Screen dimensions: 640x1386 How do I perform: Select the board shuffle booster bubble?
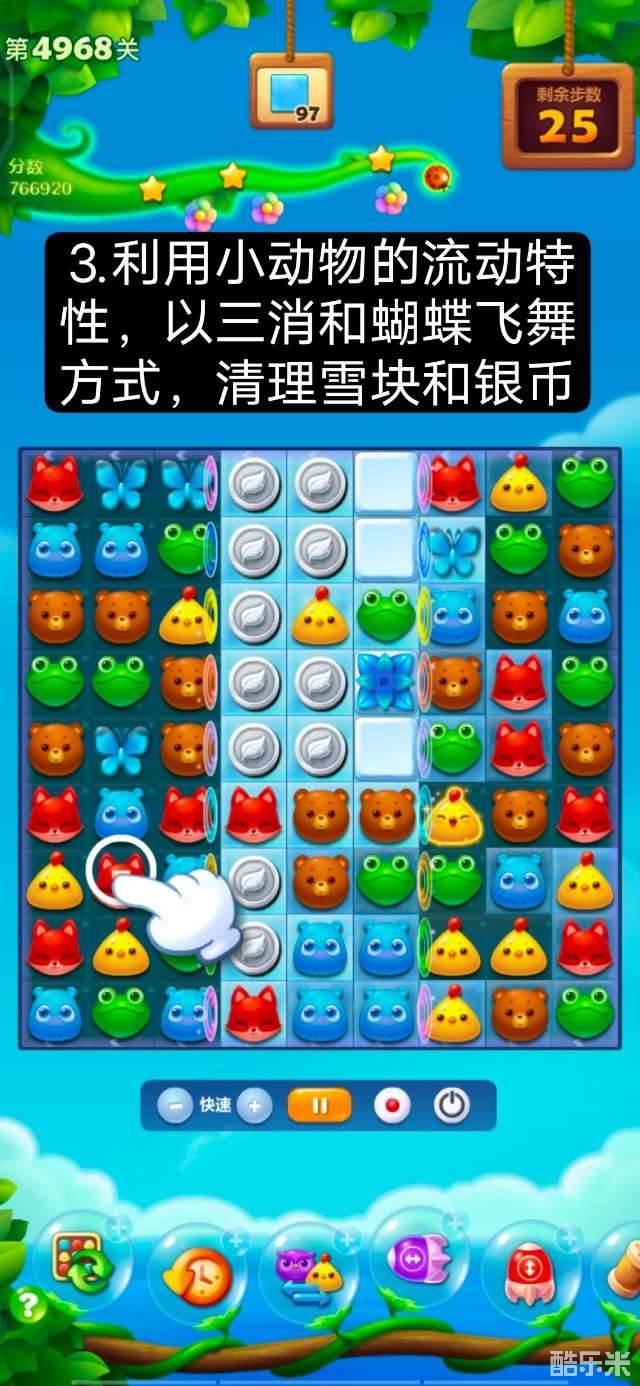coord(78,1261)
